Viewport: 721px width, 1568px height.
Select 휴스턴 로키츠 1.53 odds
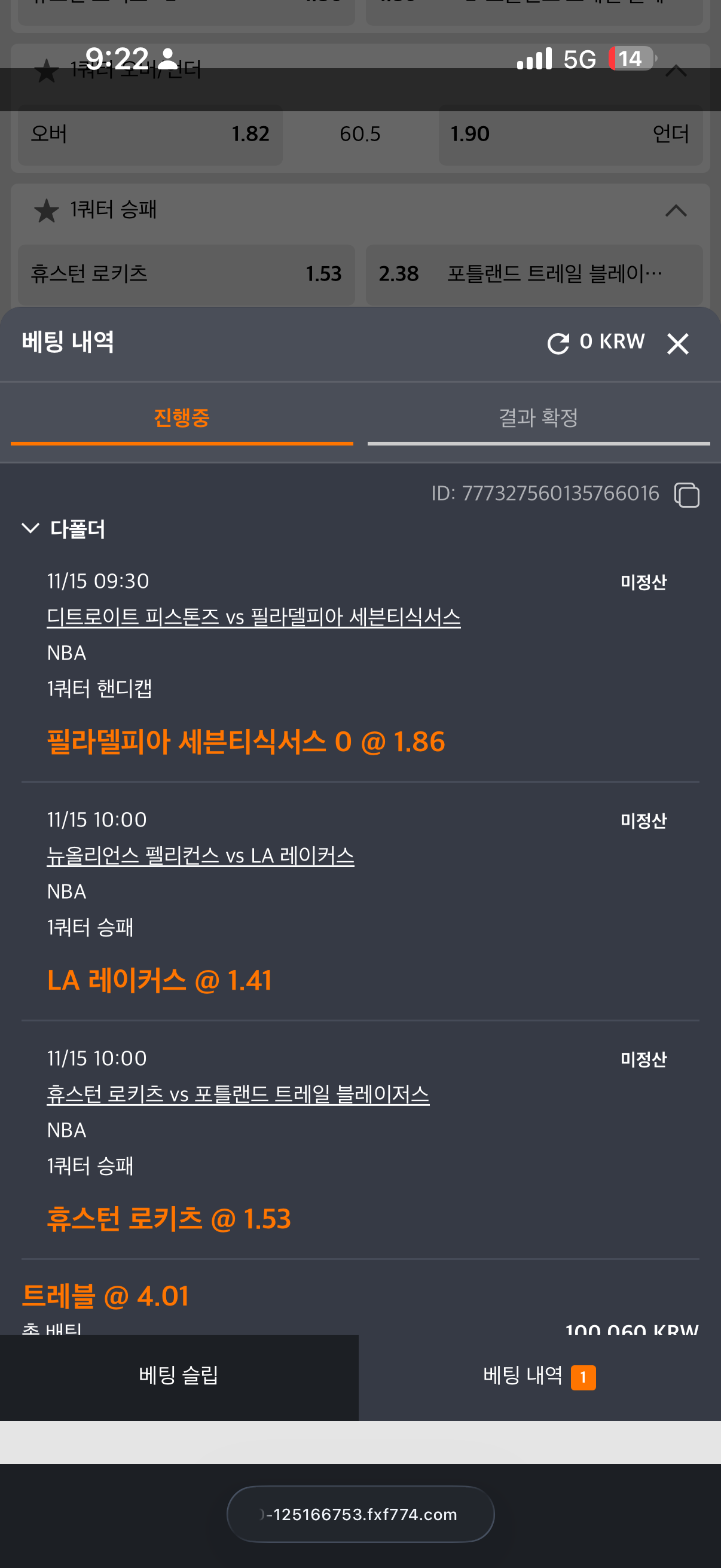pos(186,274)
